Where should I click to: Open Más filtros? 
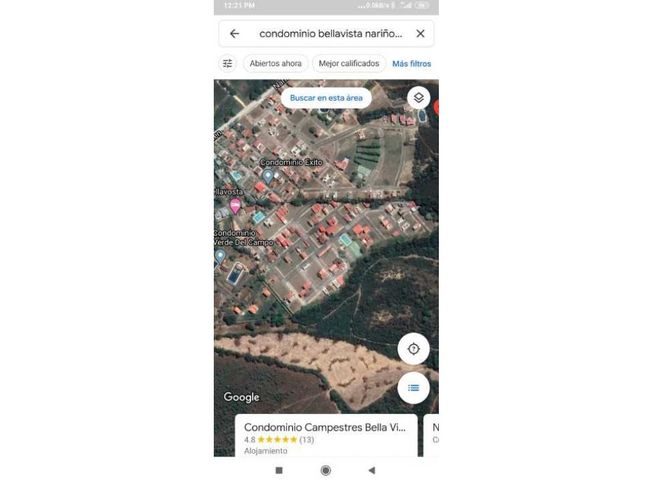411,63
